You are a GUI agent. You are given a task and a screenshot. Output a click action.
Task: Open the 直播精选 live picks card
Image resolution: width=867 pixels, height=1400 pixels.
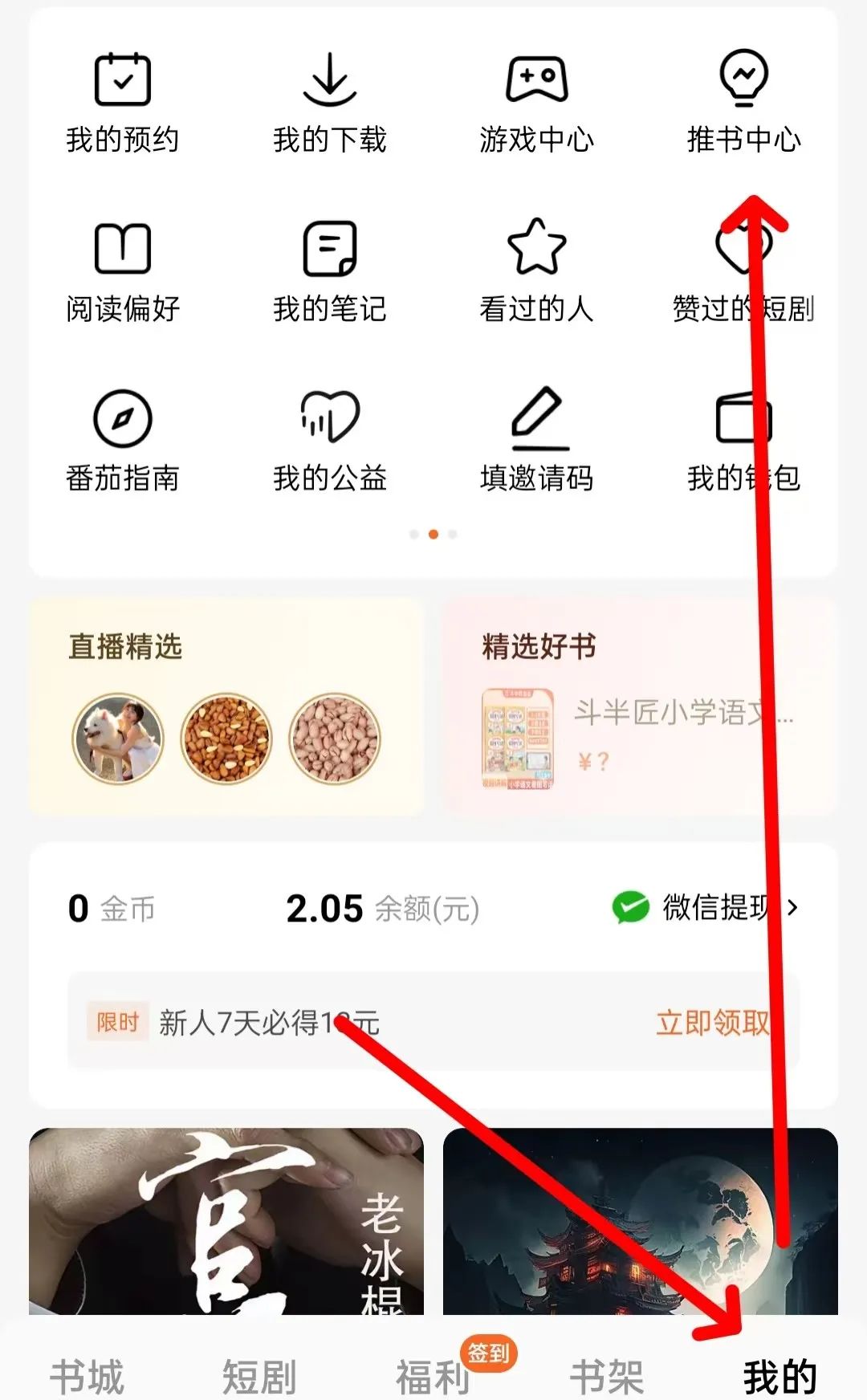pos(226,706)
